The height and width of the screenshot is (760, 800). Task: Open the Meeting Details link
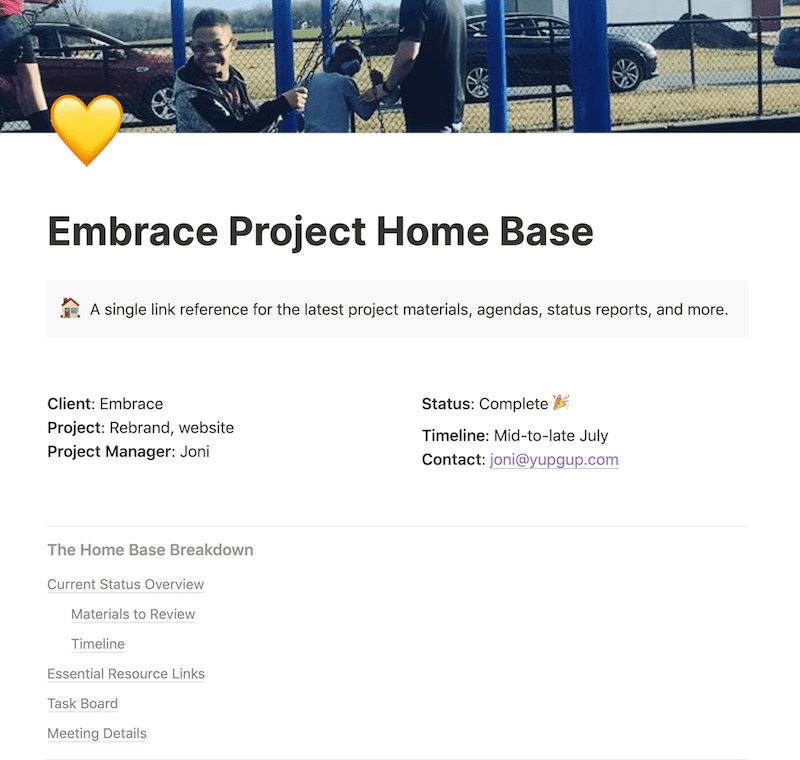96,734
